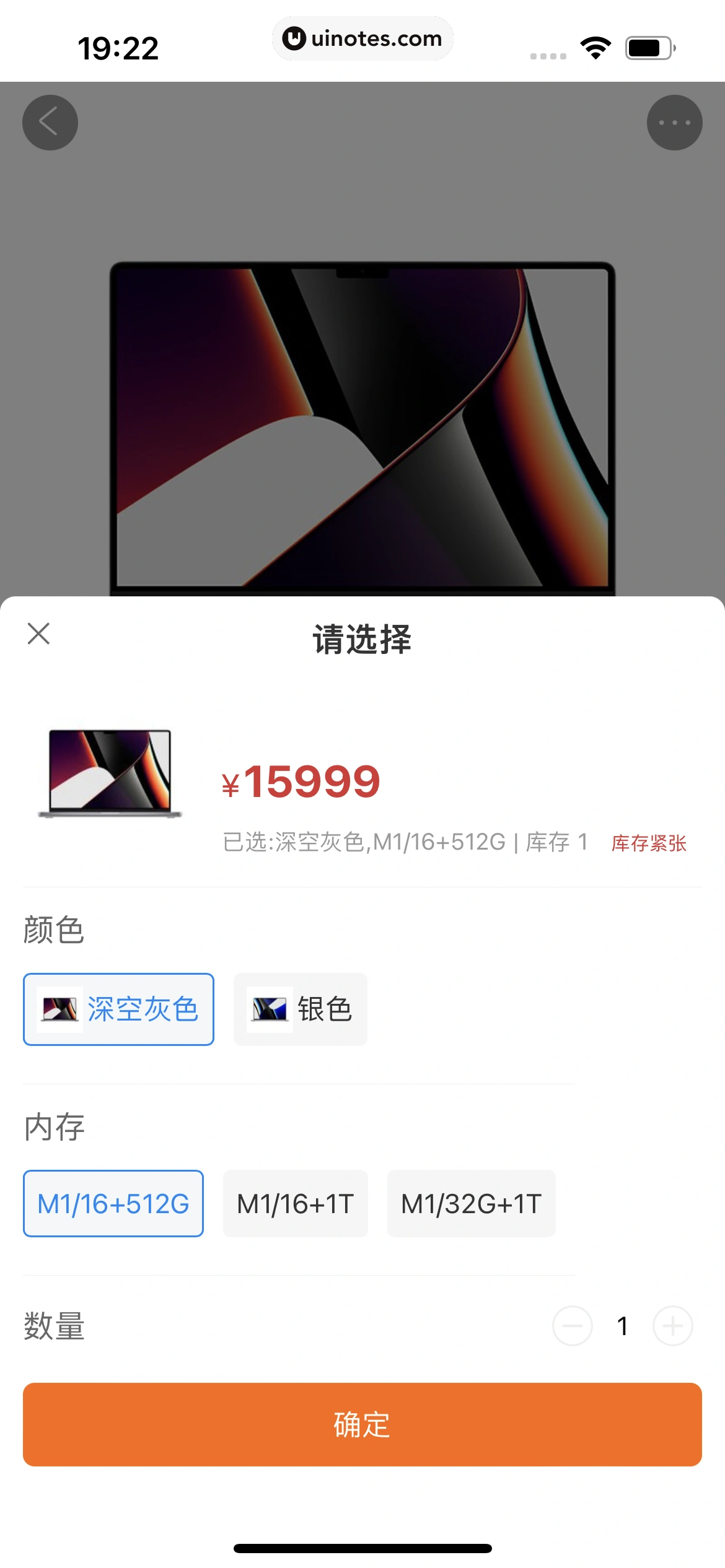Click the battery icon in status bar
Viewport: 725px width, 1568px height.
pos(648,46)
